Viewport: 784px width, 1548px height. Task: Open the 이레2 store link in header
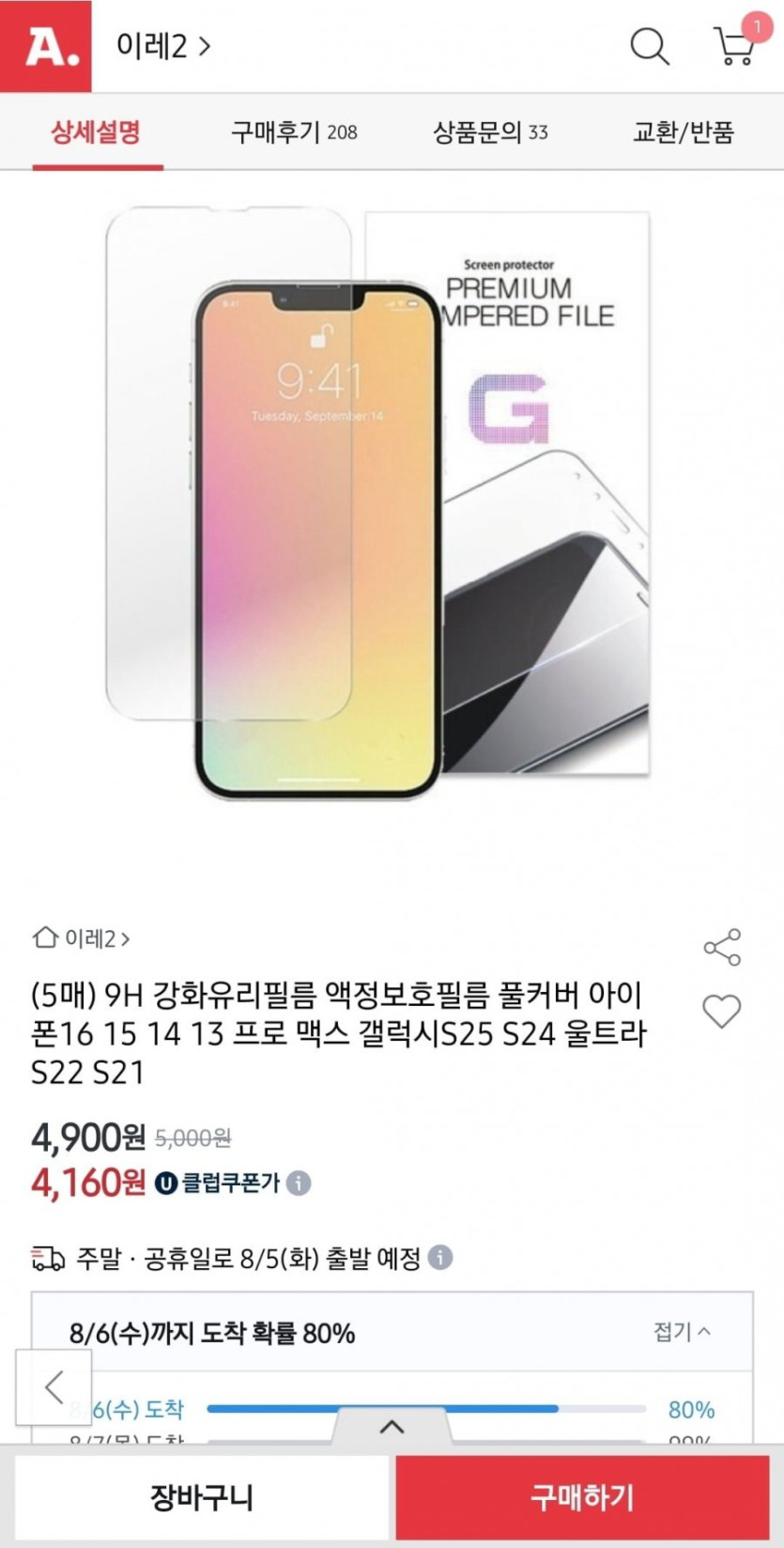[x=162, y=46]
